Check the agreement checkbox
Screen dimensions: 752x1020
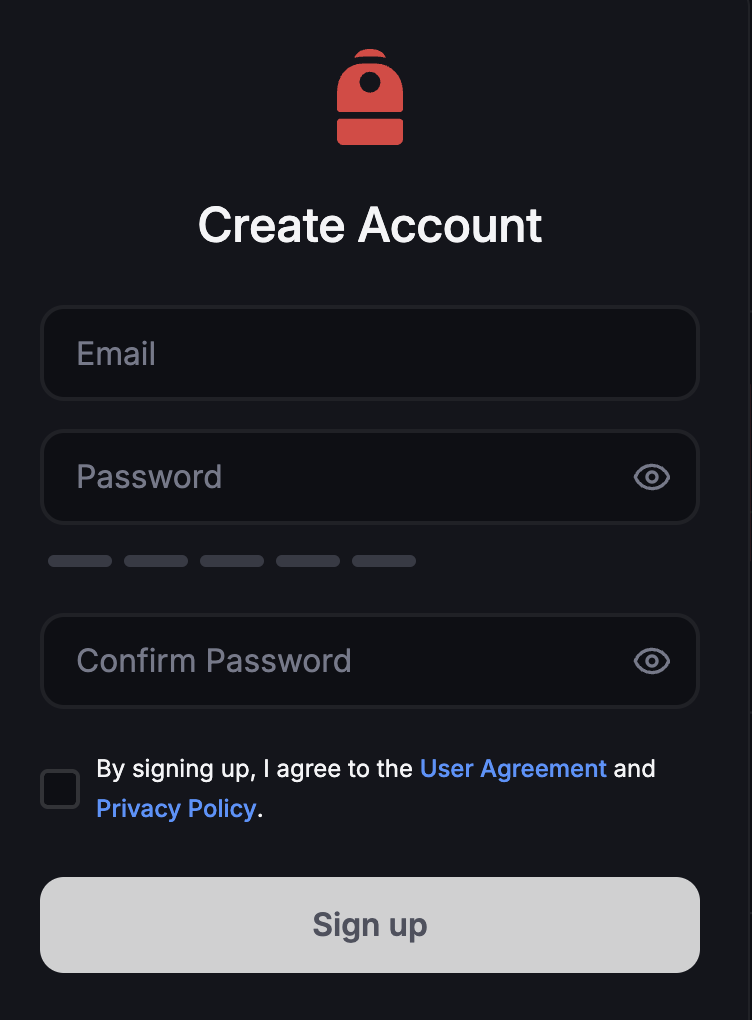click(x=60, y=789)
